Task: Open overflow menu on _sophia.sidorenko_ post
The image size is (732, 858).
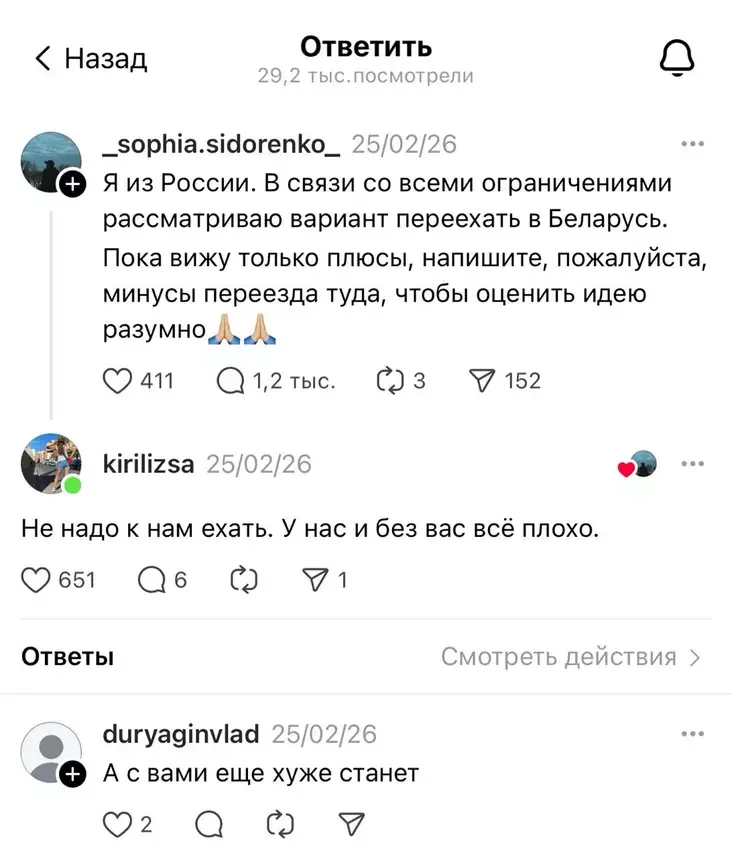Action: tap(692, 144)
